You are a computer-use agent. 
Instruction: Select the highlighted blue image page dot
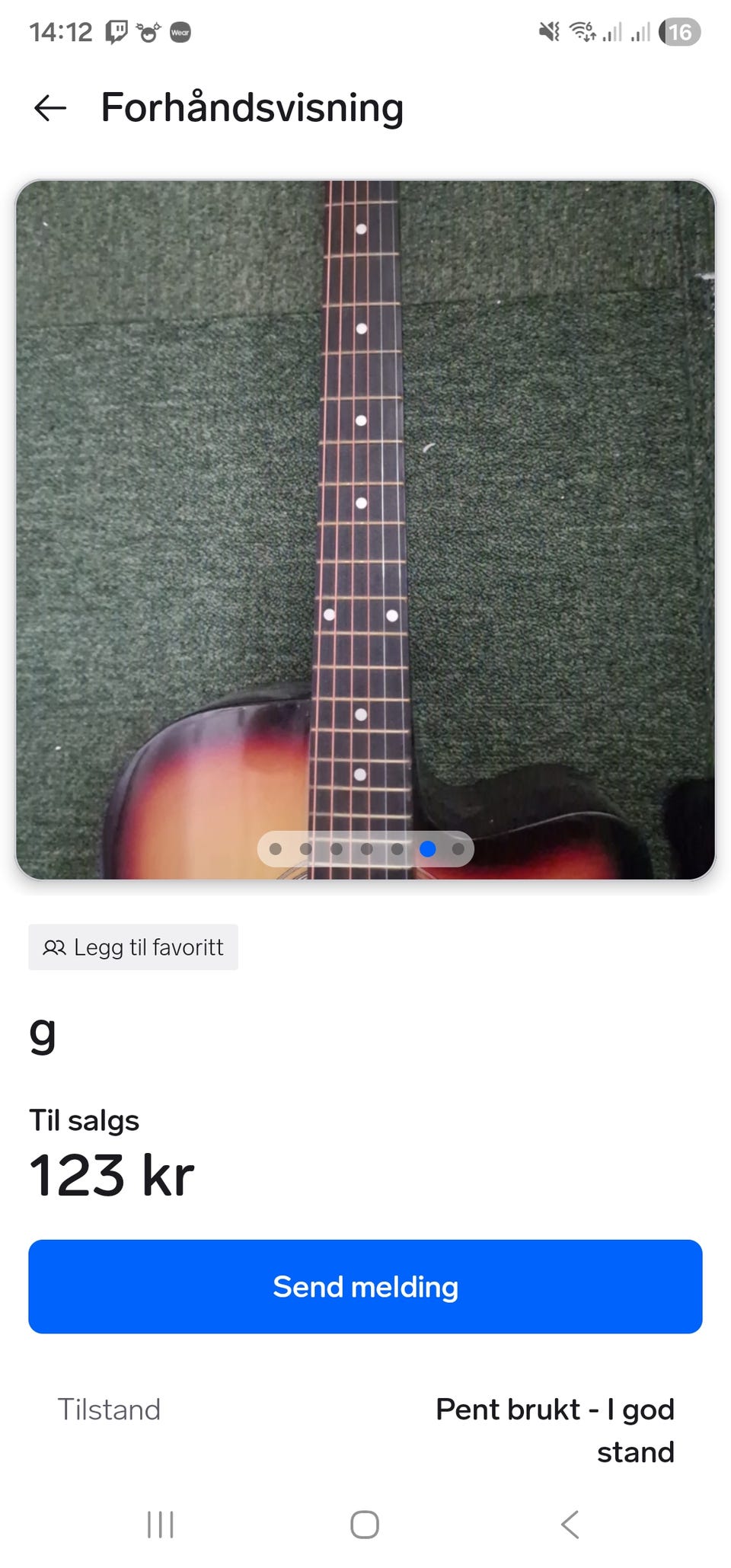pyautogui.click(x=428, y=849)
